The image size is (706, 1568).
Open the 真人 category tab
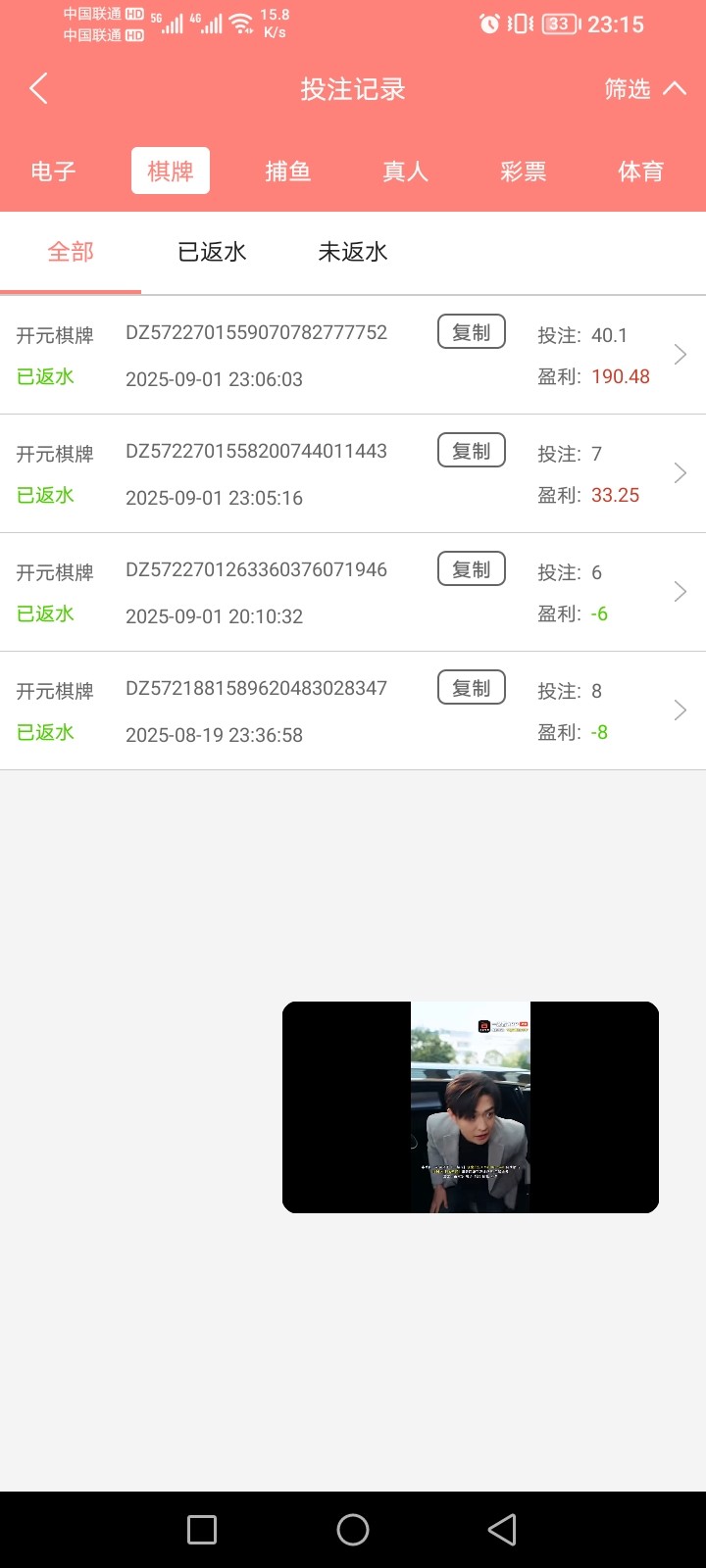[x=406, y=171]
